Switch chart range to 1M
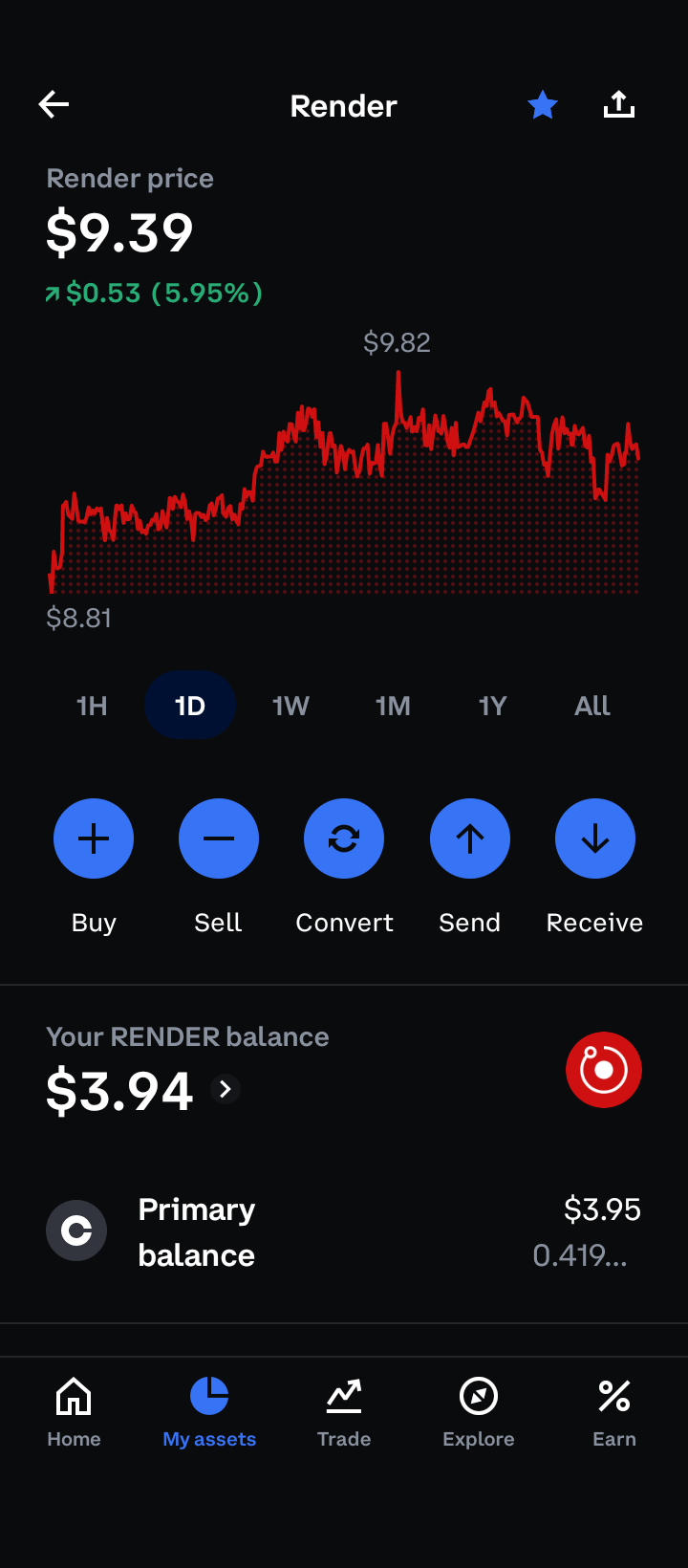Screen dimensions: 688x1568 [x=393, y=706]
